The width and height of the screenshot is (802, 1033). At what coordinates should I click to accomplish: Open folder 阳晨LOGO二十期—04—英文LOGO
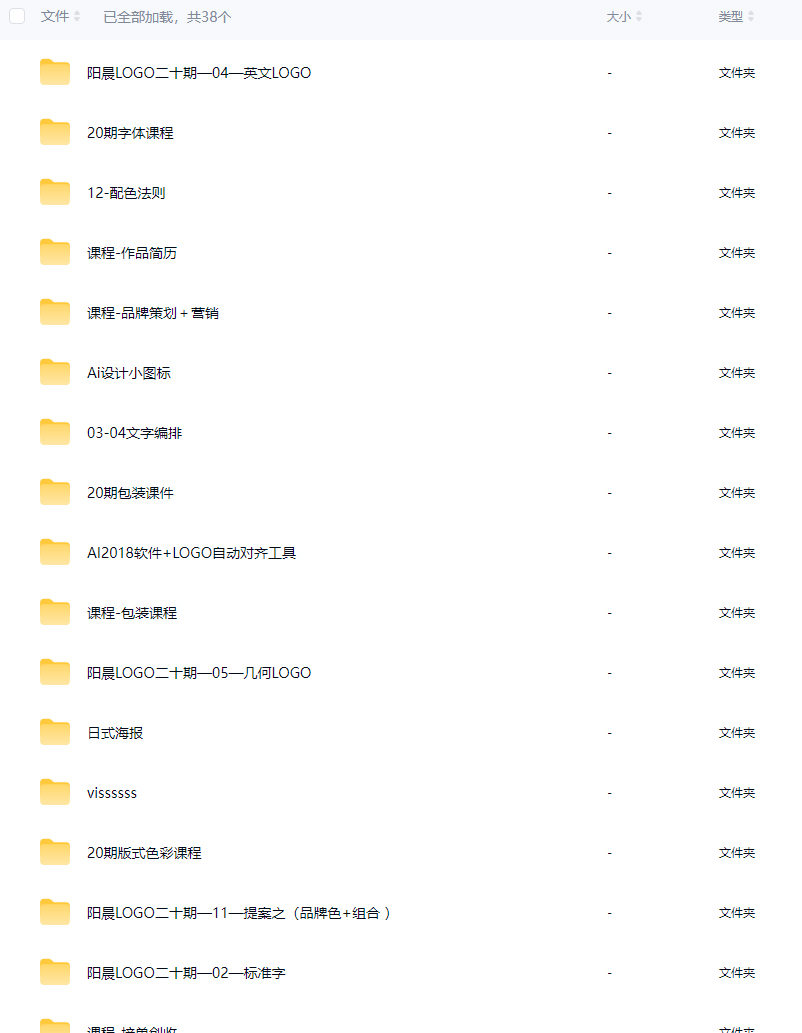[x=198, y=73]
